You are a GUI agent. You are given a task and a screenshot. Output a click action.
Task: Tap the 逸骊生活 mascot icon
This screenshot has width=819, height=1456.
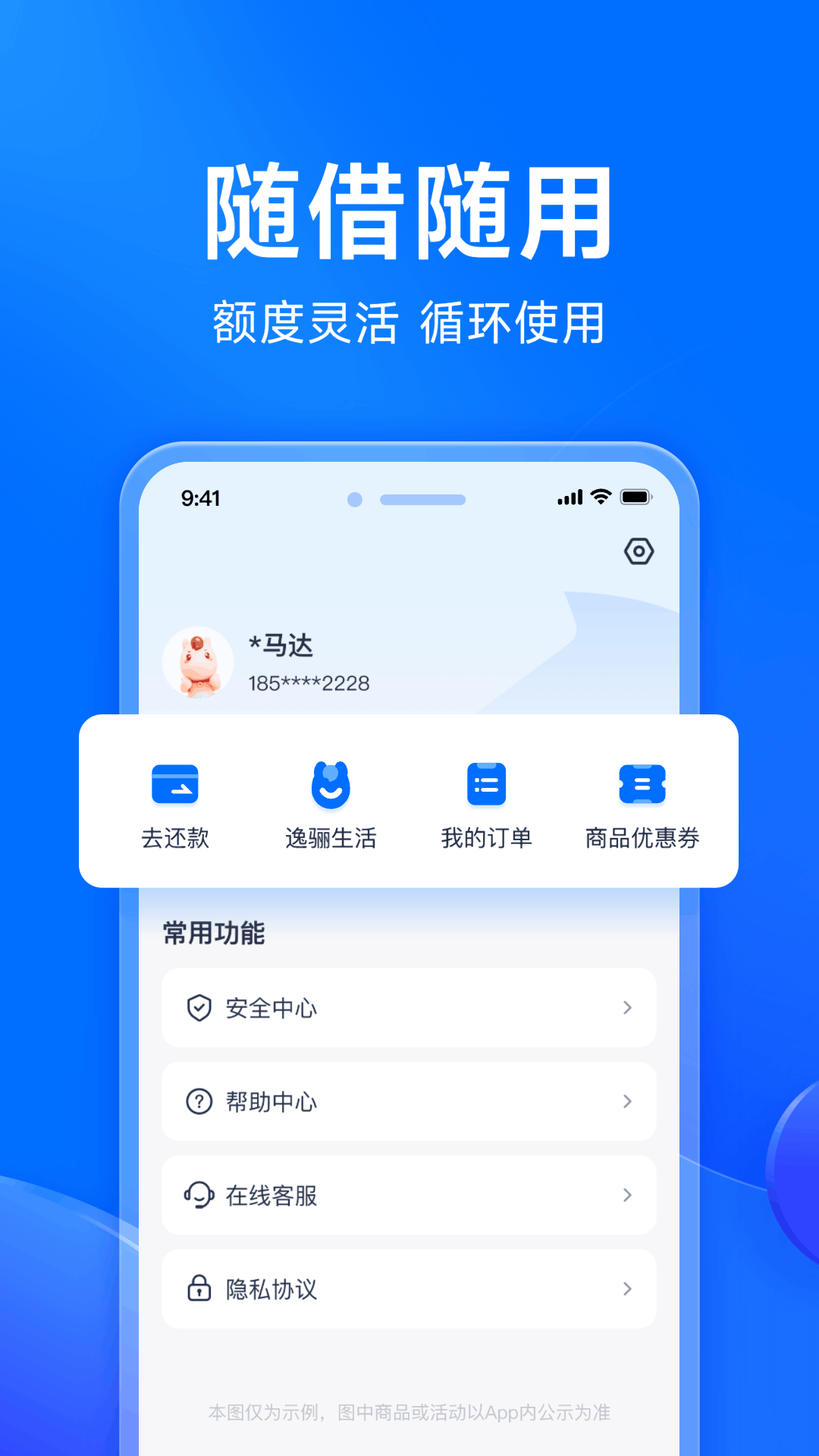coord(330,785)
